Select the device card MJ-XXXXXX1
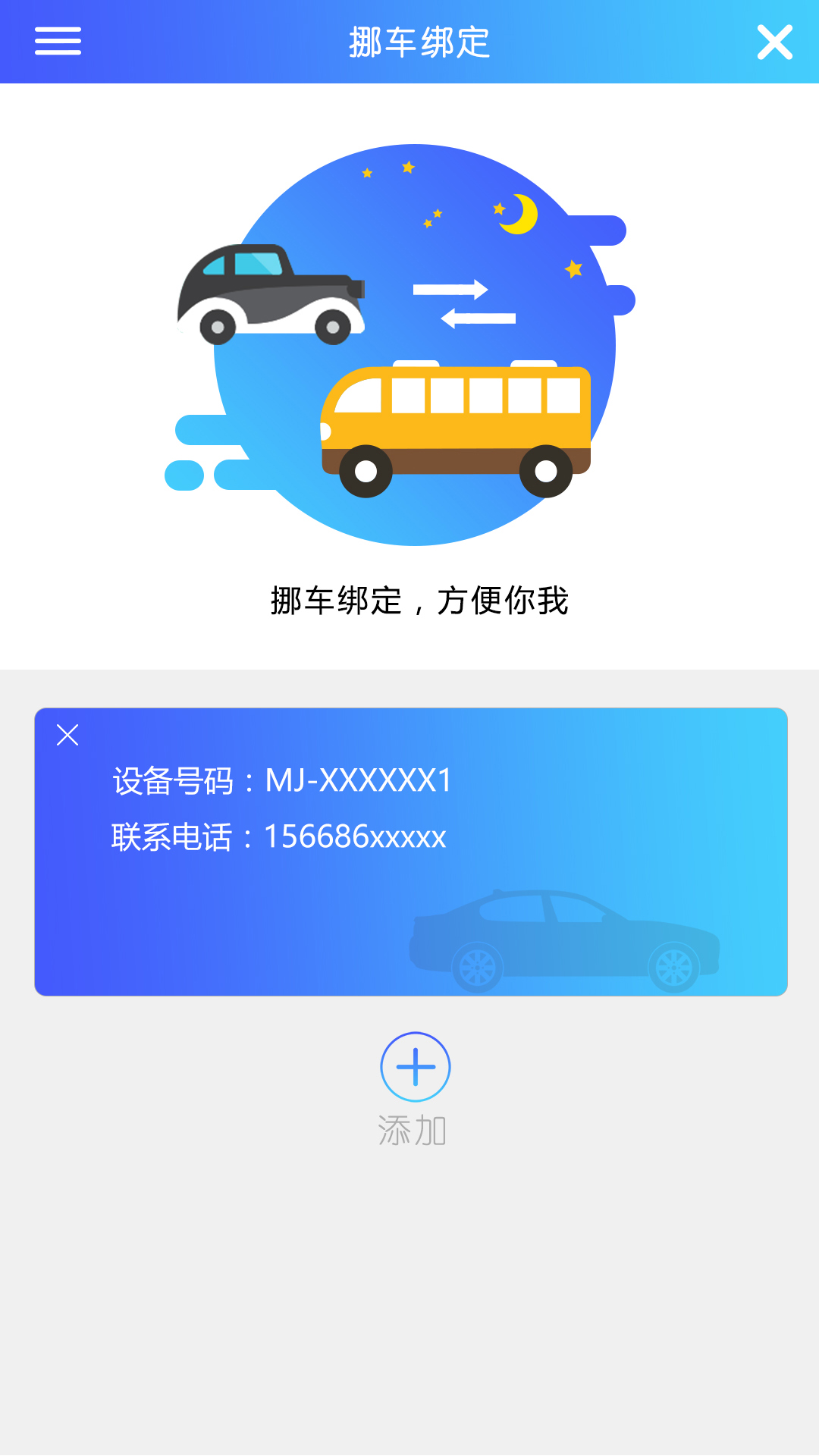The image size is (819, 1456). 409,849
